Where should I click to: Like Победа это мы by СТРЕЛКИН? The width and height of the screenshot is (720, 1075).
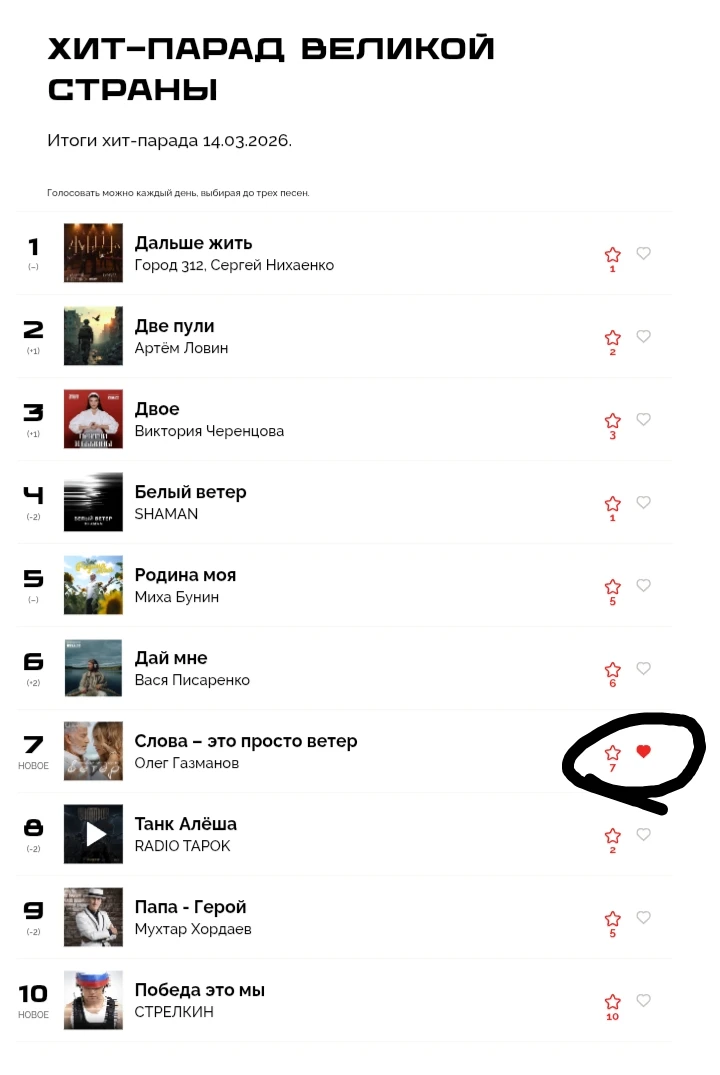643,1000
